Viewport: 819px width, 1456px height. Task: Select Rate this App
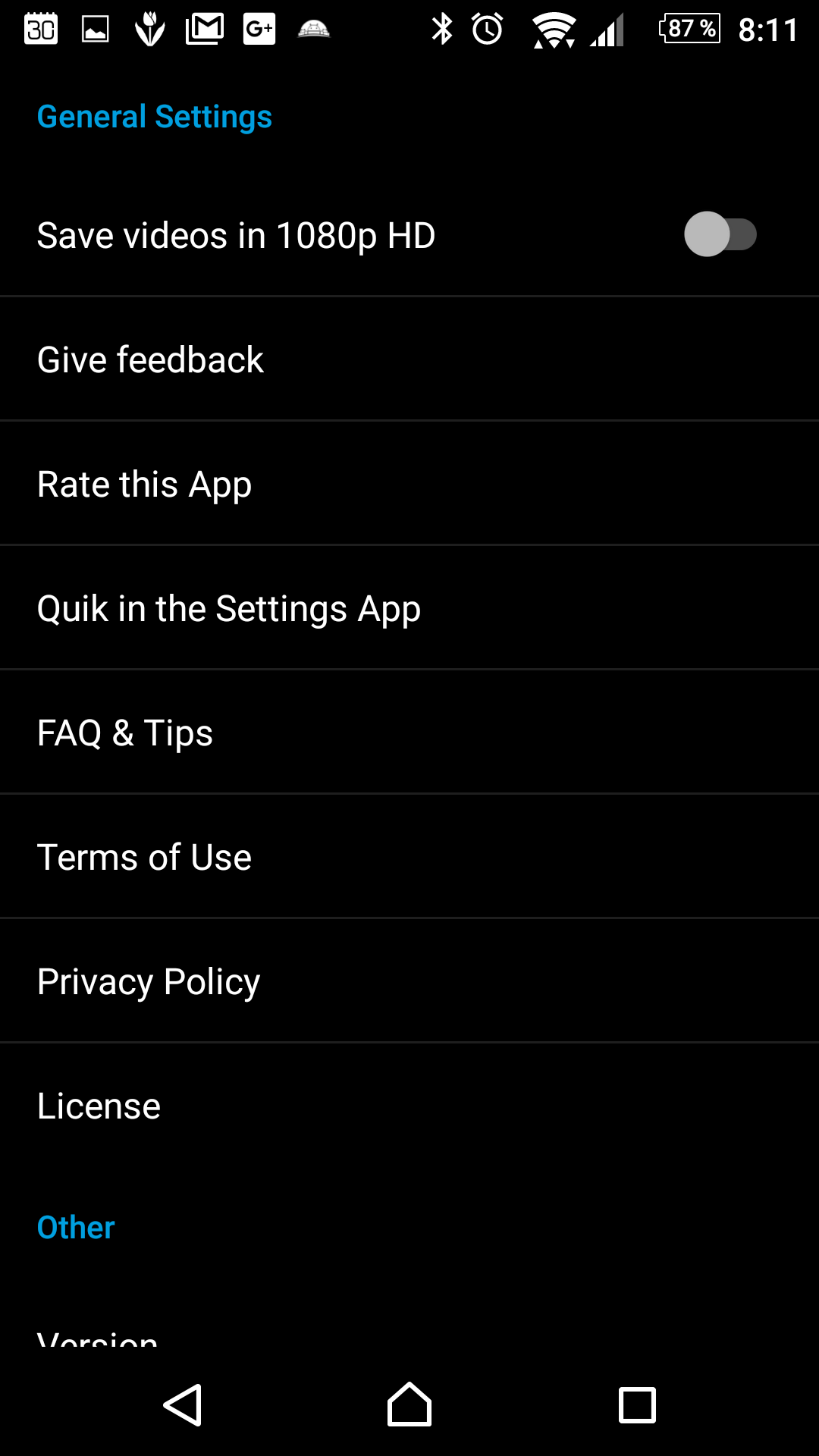point(409,484)
